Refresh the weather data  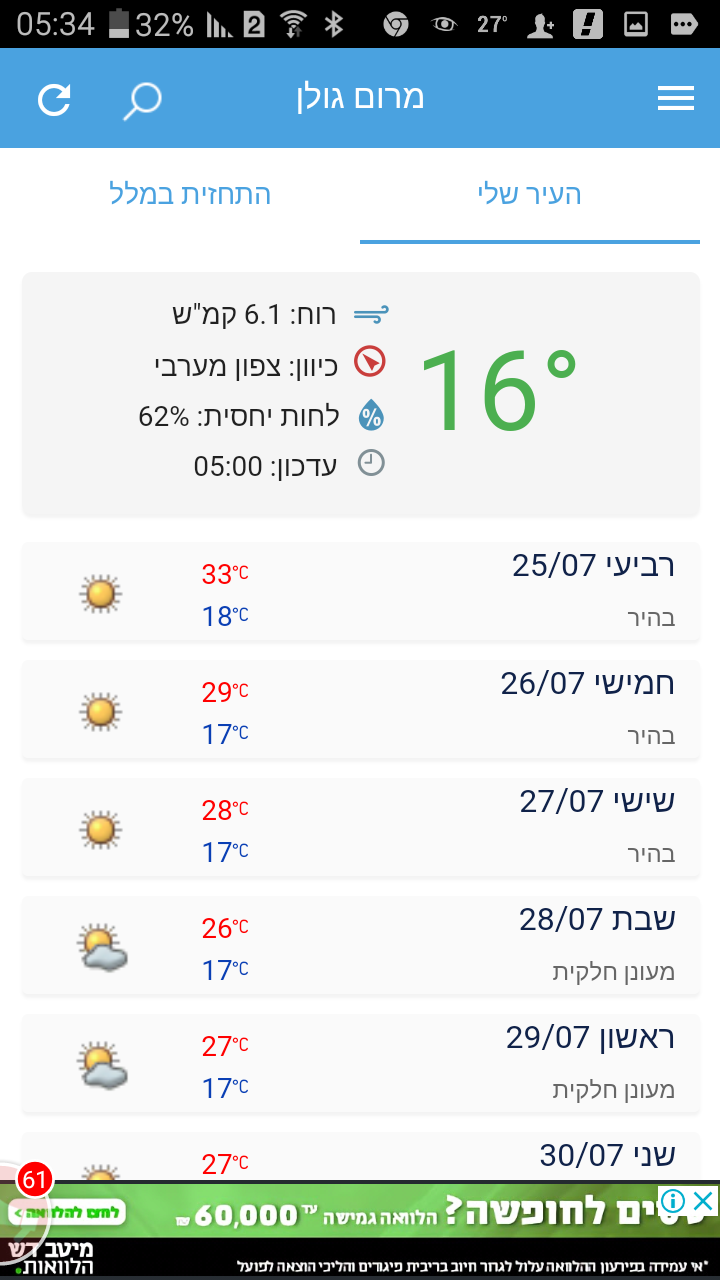55,98
